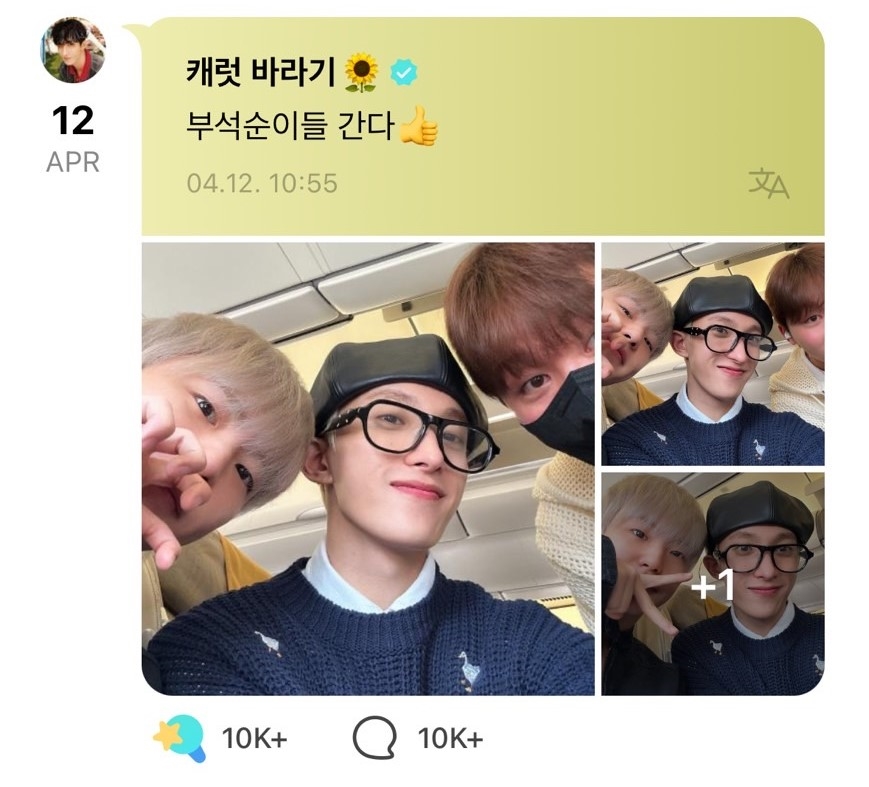Viewport: 869px width, 787px height.
Task: Translate the post with the translate icon
Action: (768, 184)
